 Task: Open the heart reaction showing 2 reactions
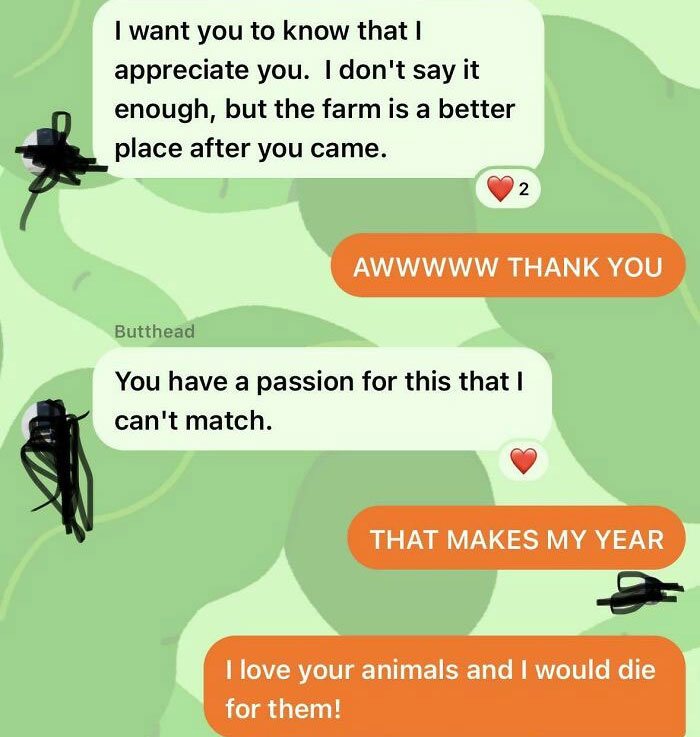pos(508,189)
